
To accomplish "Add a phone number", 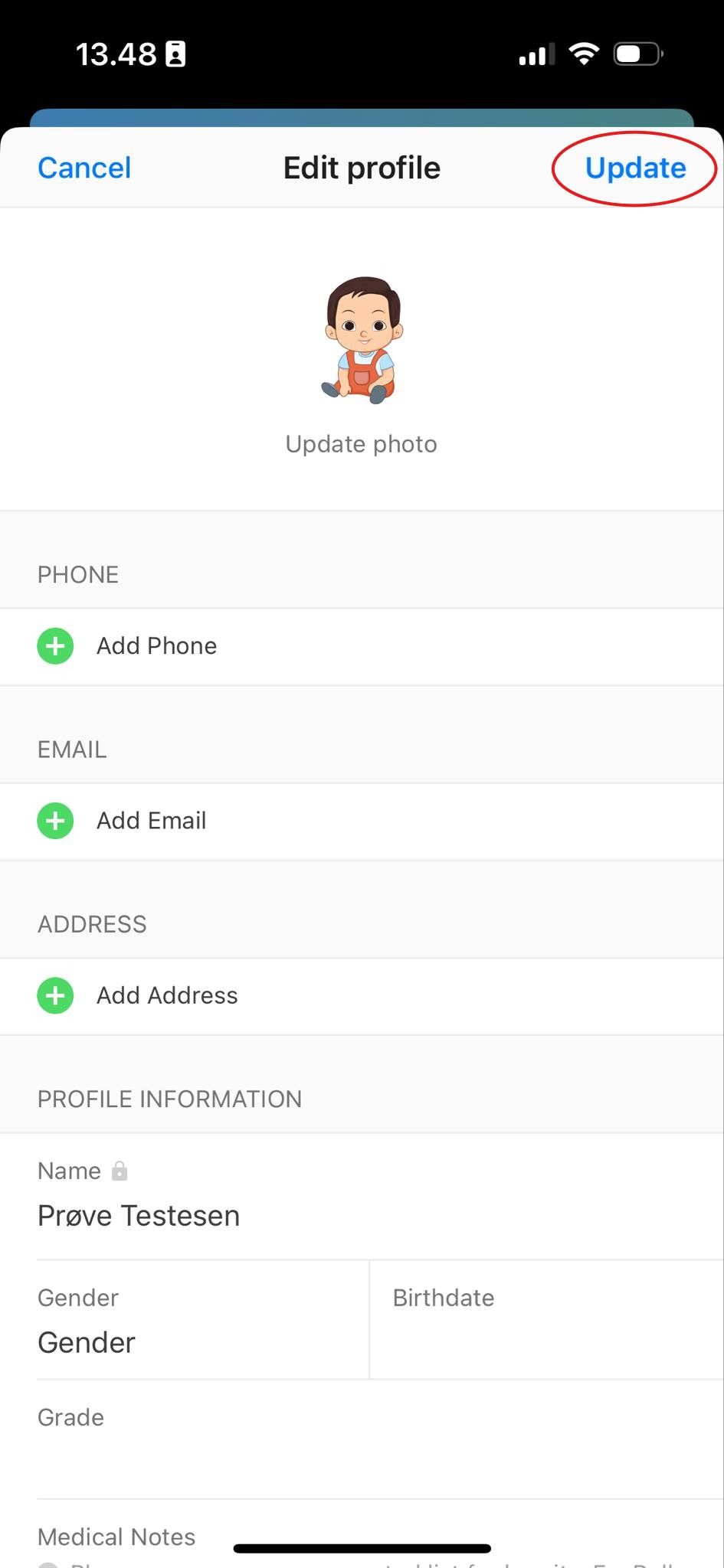I will point(156,646).
